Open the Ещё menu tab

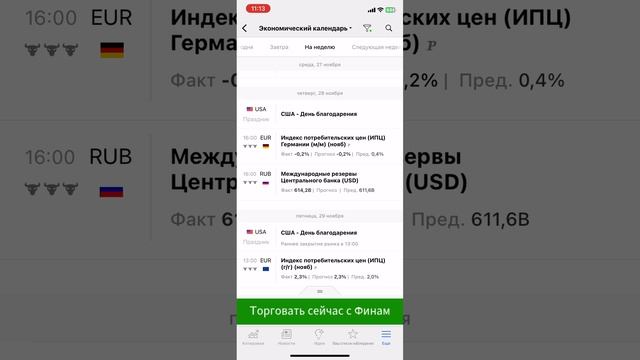[x=386, y=337]
